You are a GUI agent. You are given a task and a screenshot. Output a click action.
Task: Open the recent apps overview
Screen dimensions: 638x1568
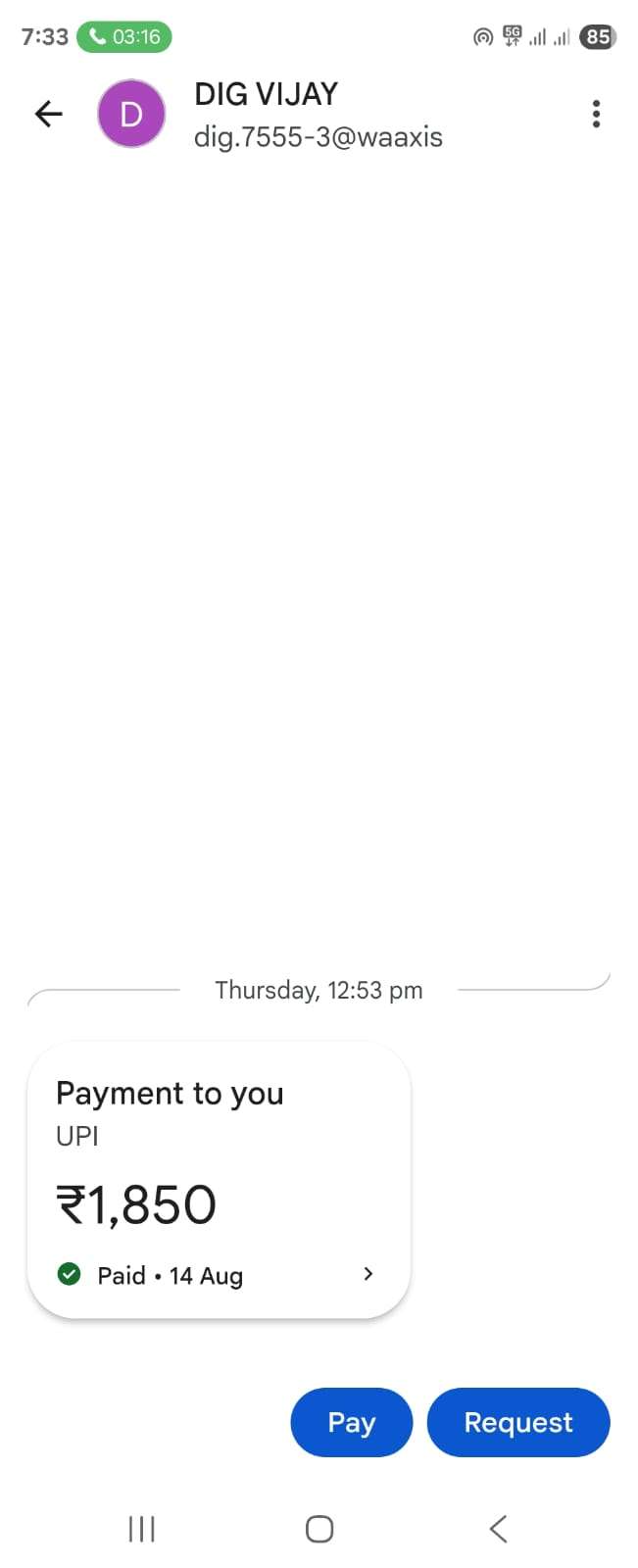(142, 1529)
